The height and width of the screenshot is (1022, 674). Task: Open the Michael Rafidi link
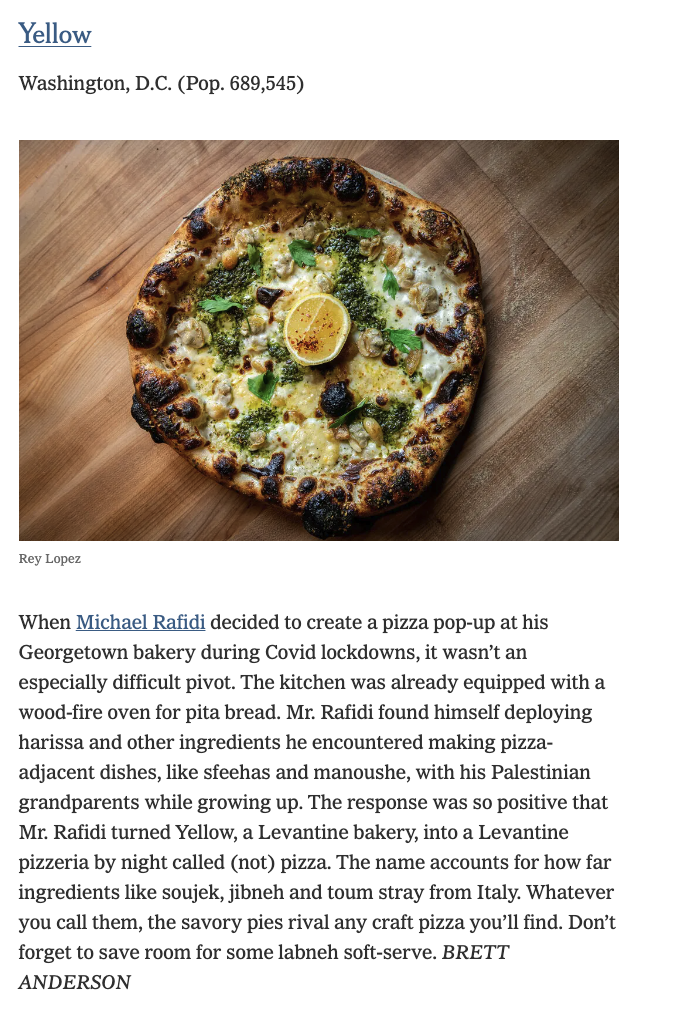(141, 623)
